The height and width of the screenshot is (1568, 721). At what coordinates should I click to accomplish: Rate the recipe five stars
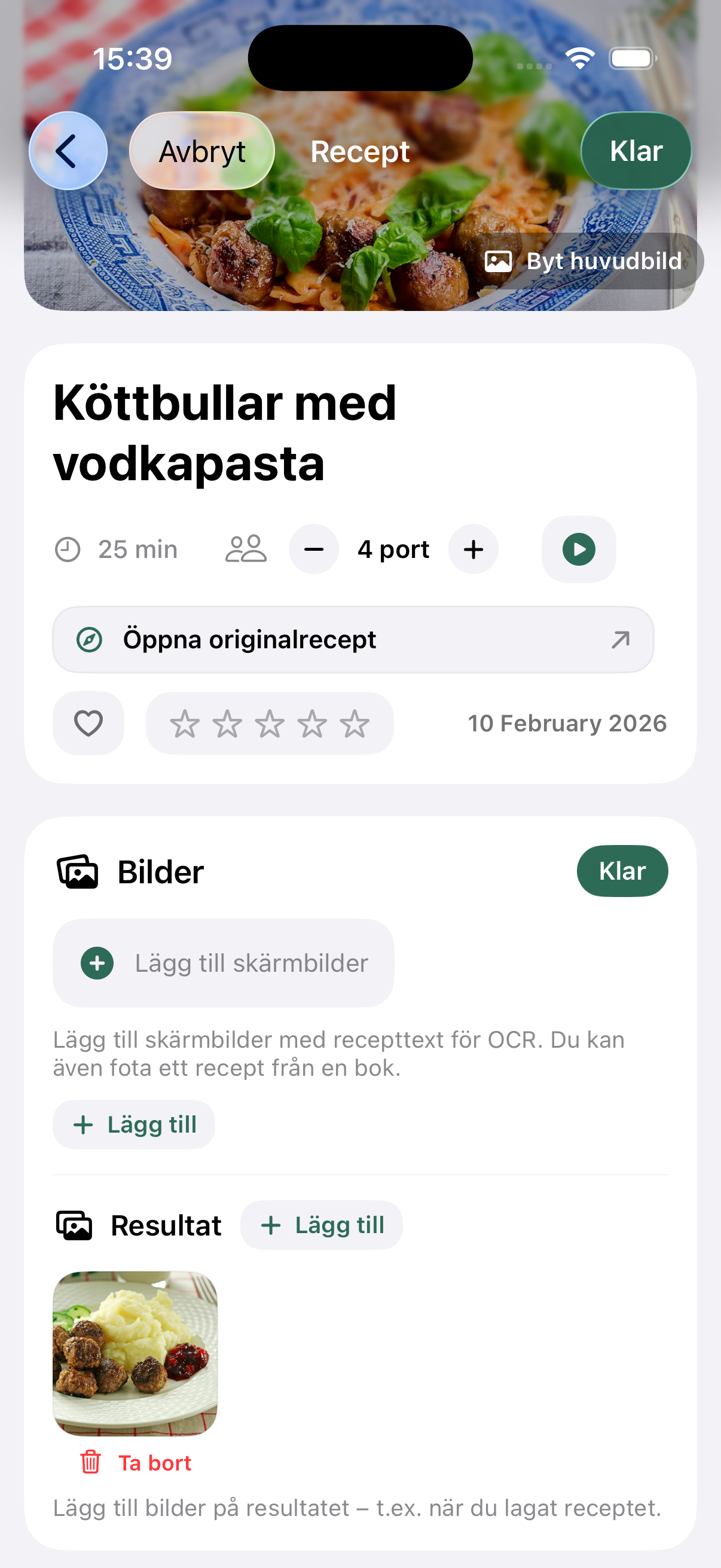[354, 723]
